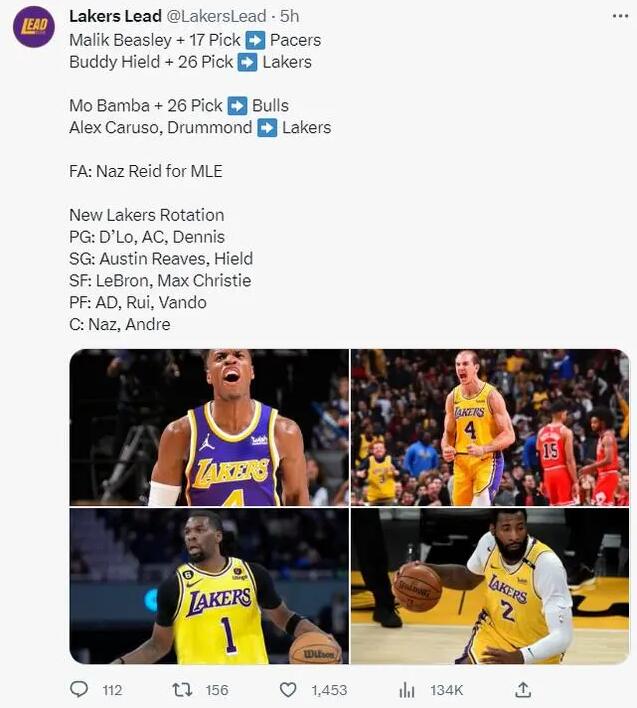Open the photo of the yellow jersey near the crowd

490,427
